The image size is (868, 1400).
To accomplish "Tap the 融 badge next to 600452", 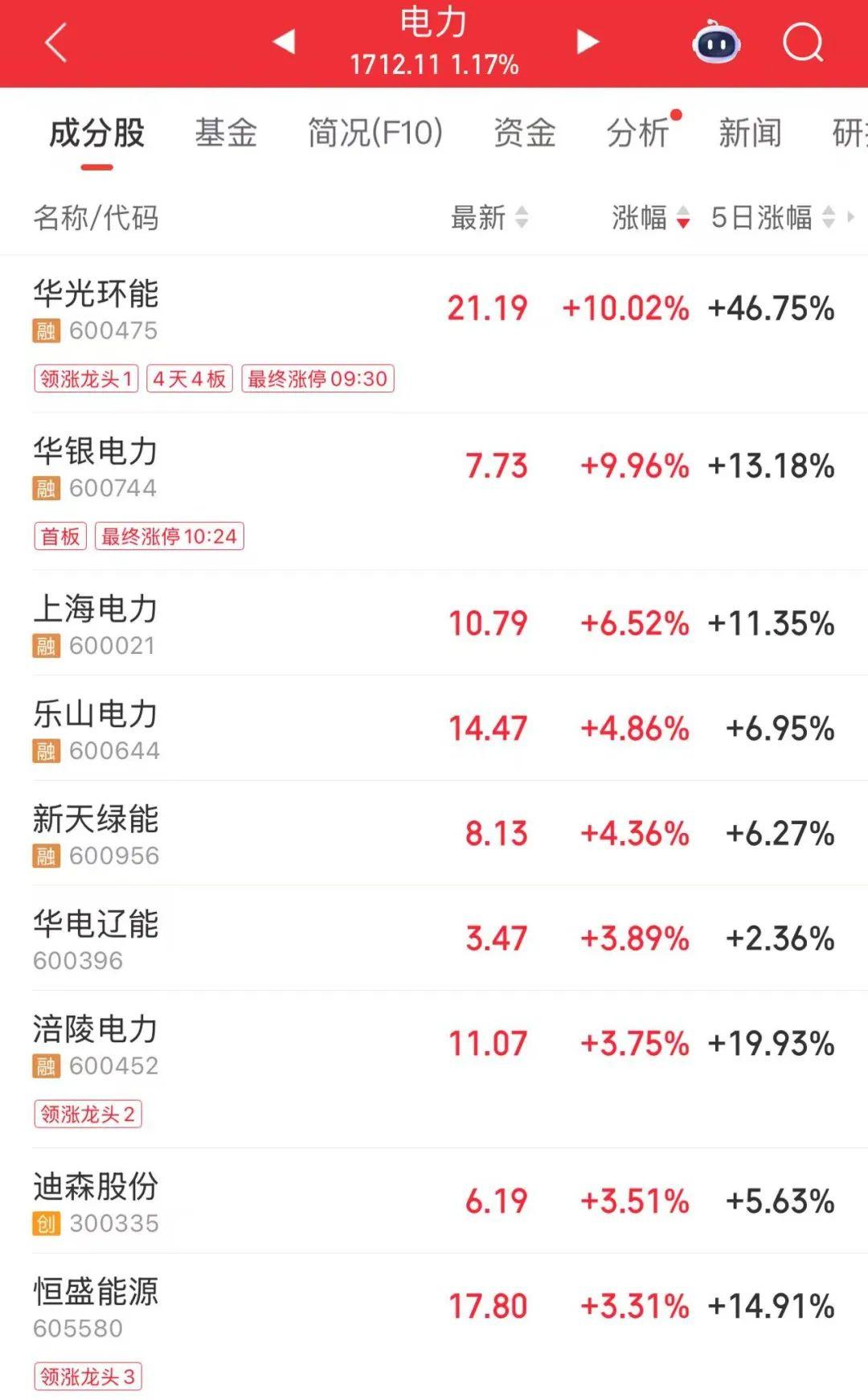I will click(46, 1066).
